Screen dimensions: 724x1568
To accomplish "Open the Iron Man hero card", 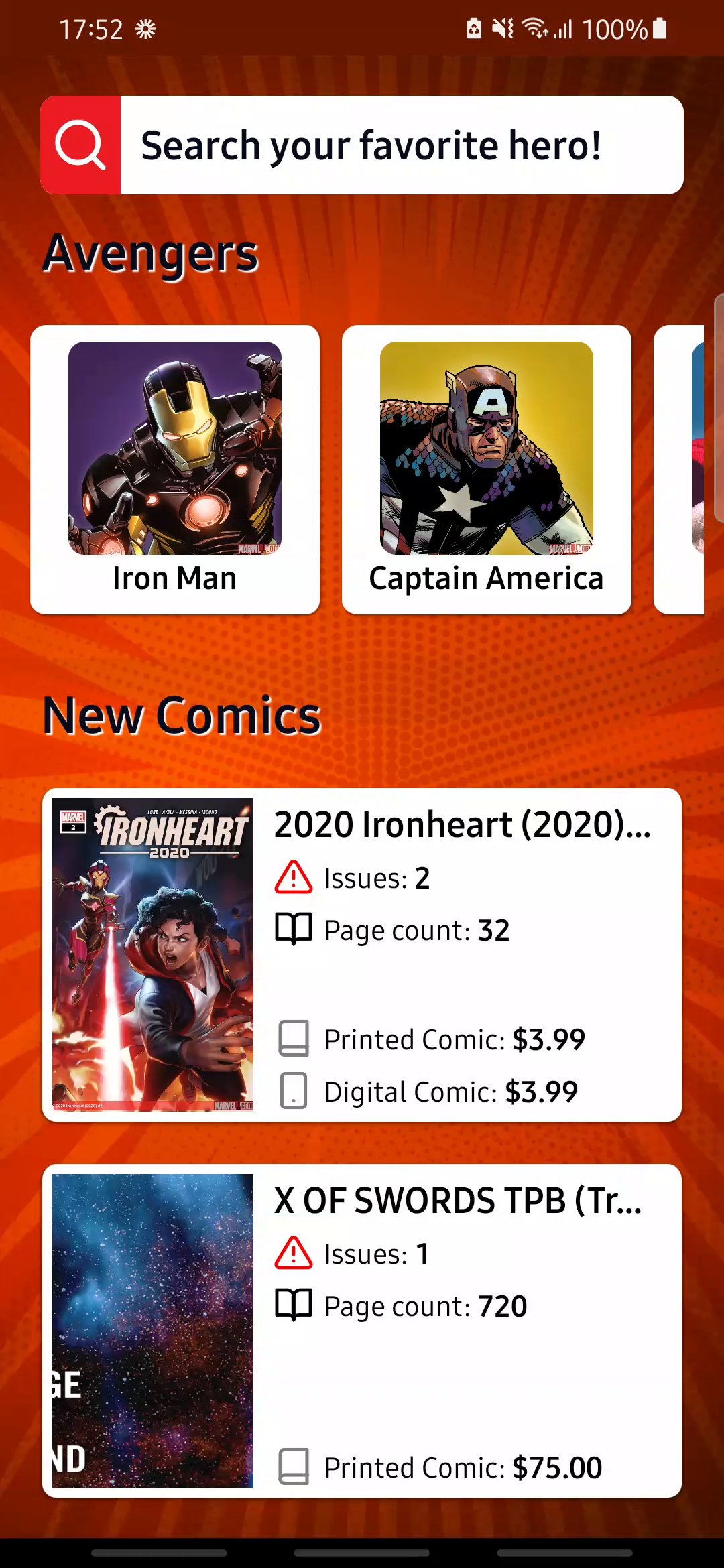I will coord(175,469).
